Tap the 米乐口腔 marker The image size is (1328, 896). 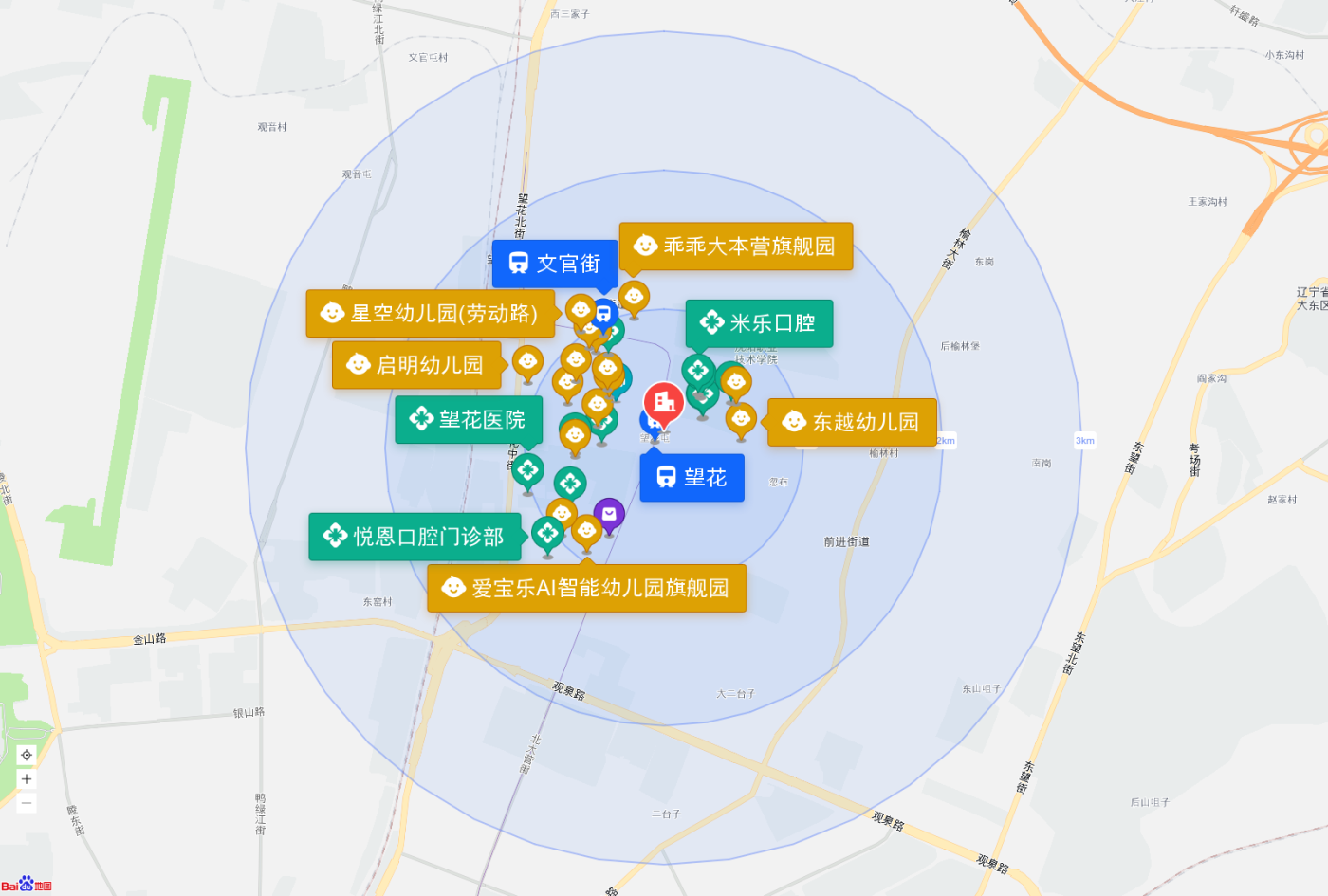click(x=759, y=323)
